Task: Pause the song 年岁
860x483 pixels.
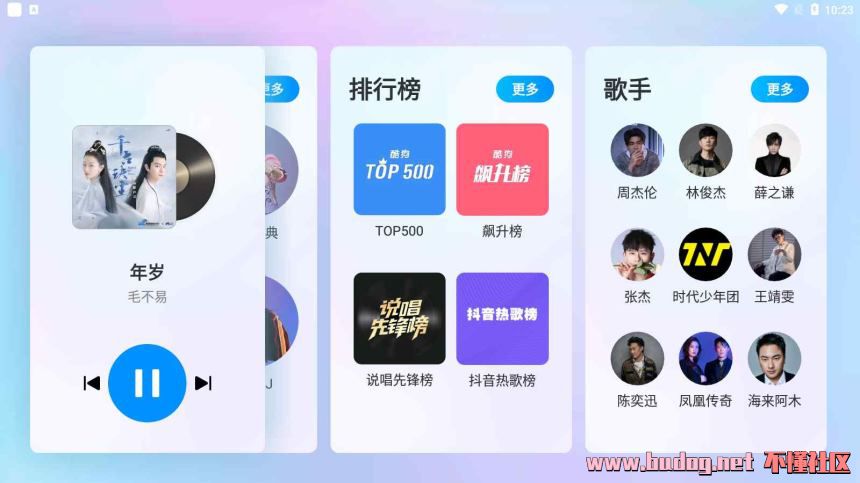Action: (x=147, y=383)
